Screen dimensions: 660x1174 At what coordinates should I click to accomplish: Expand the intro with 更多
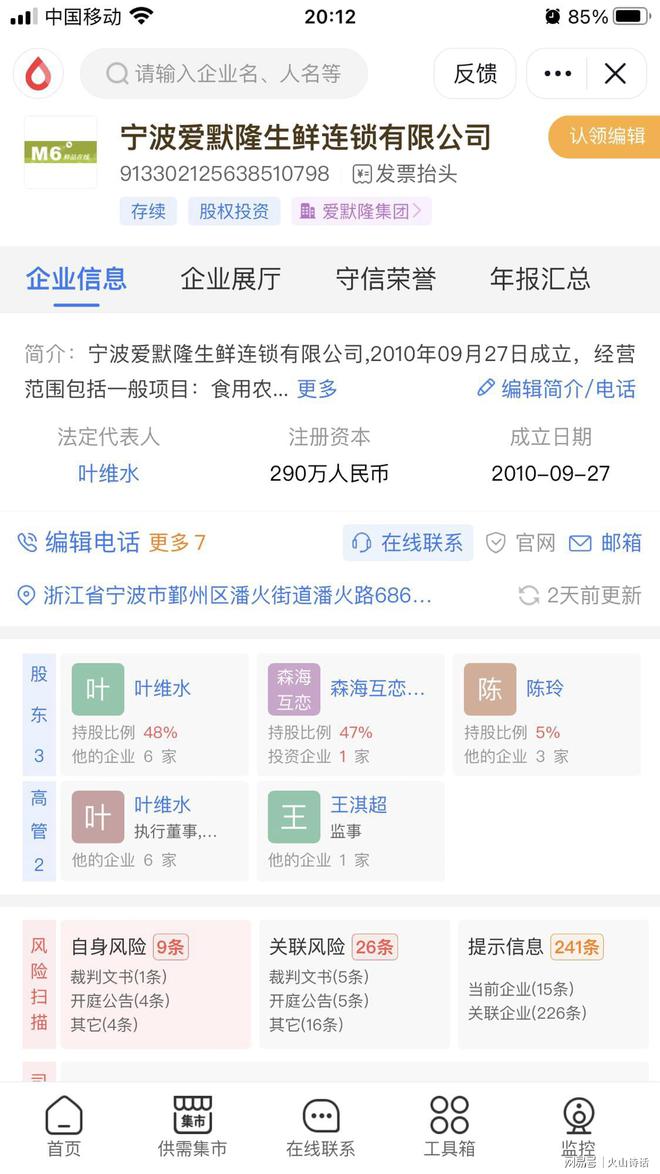coord(317,389)
